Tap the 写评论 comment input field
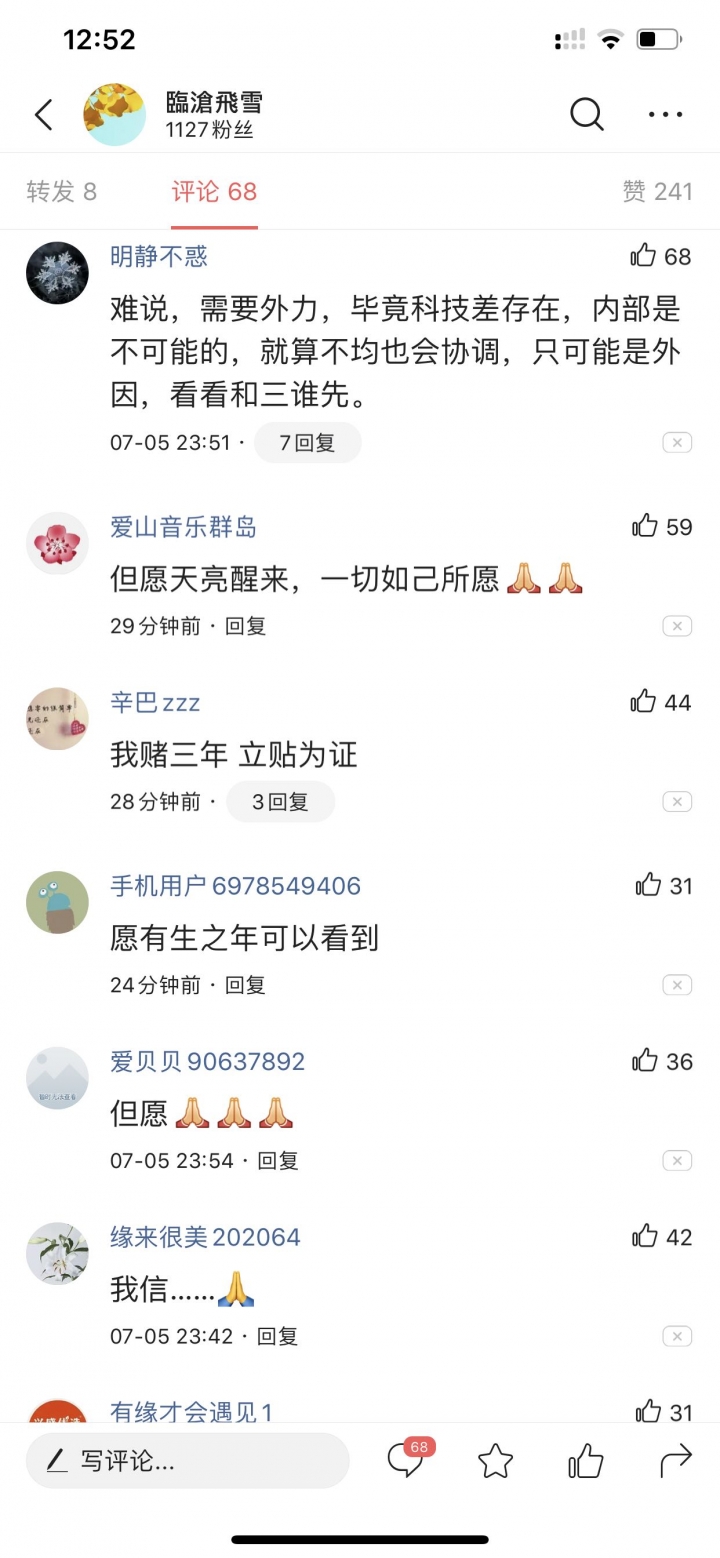This screenshot has height=1558, width=720. [x=187, y=1461]
